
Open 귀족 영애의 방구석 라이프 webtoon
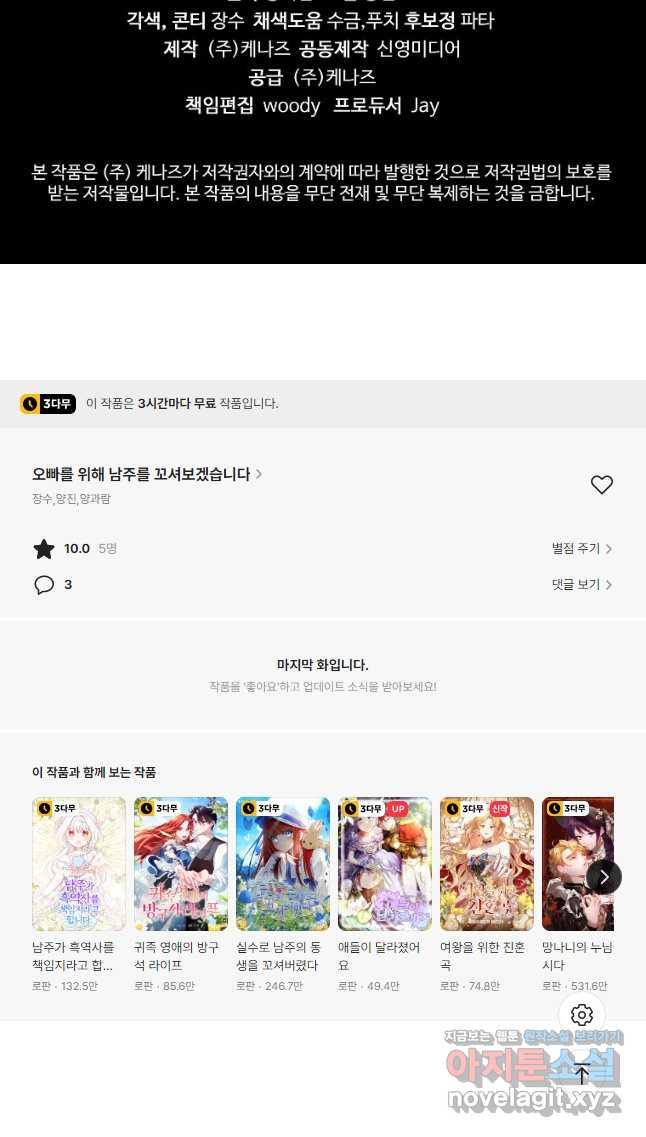(x=181, y=864)
